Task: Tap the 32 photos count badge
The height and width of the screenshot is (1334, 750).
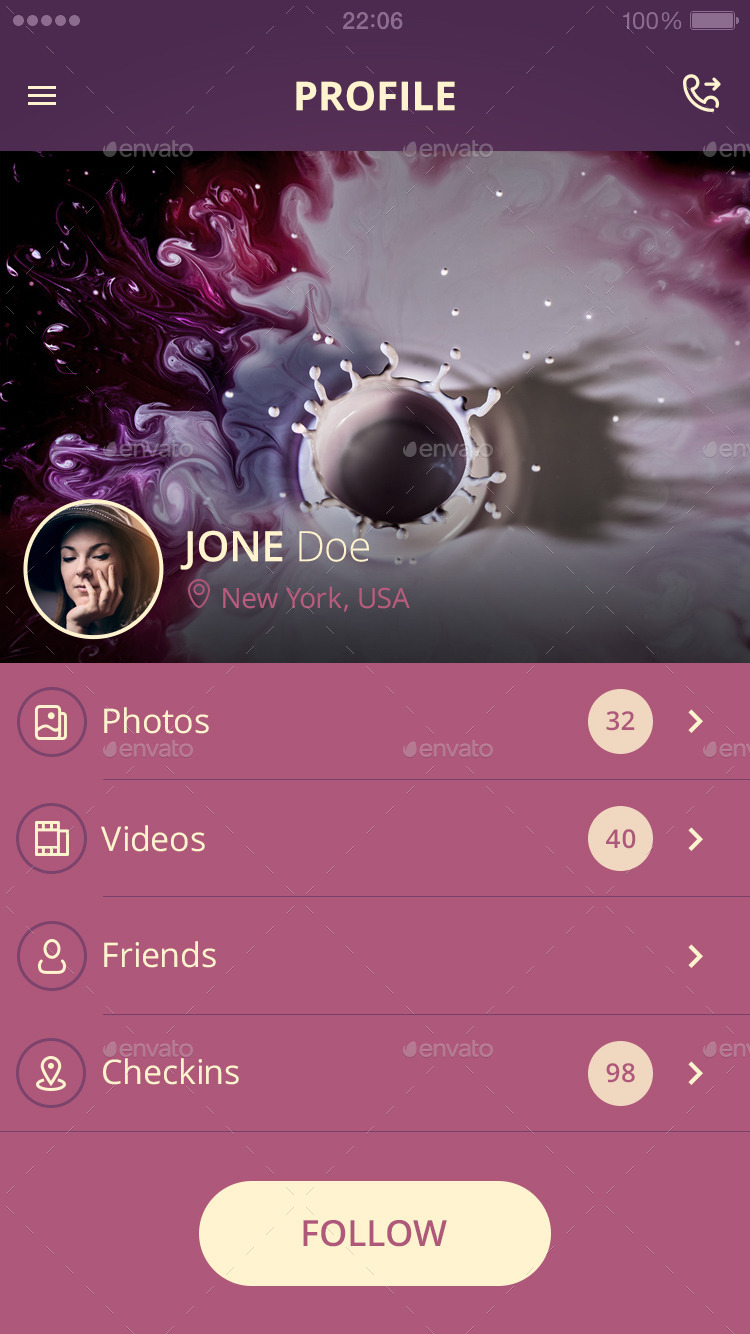Action: (x=620, y=721)
